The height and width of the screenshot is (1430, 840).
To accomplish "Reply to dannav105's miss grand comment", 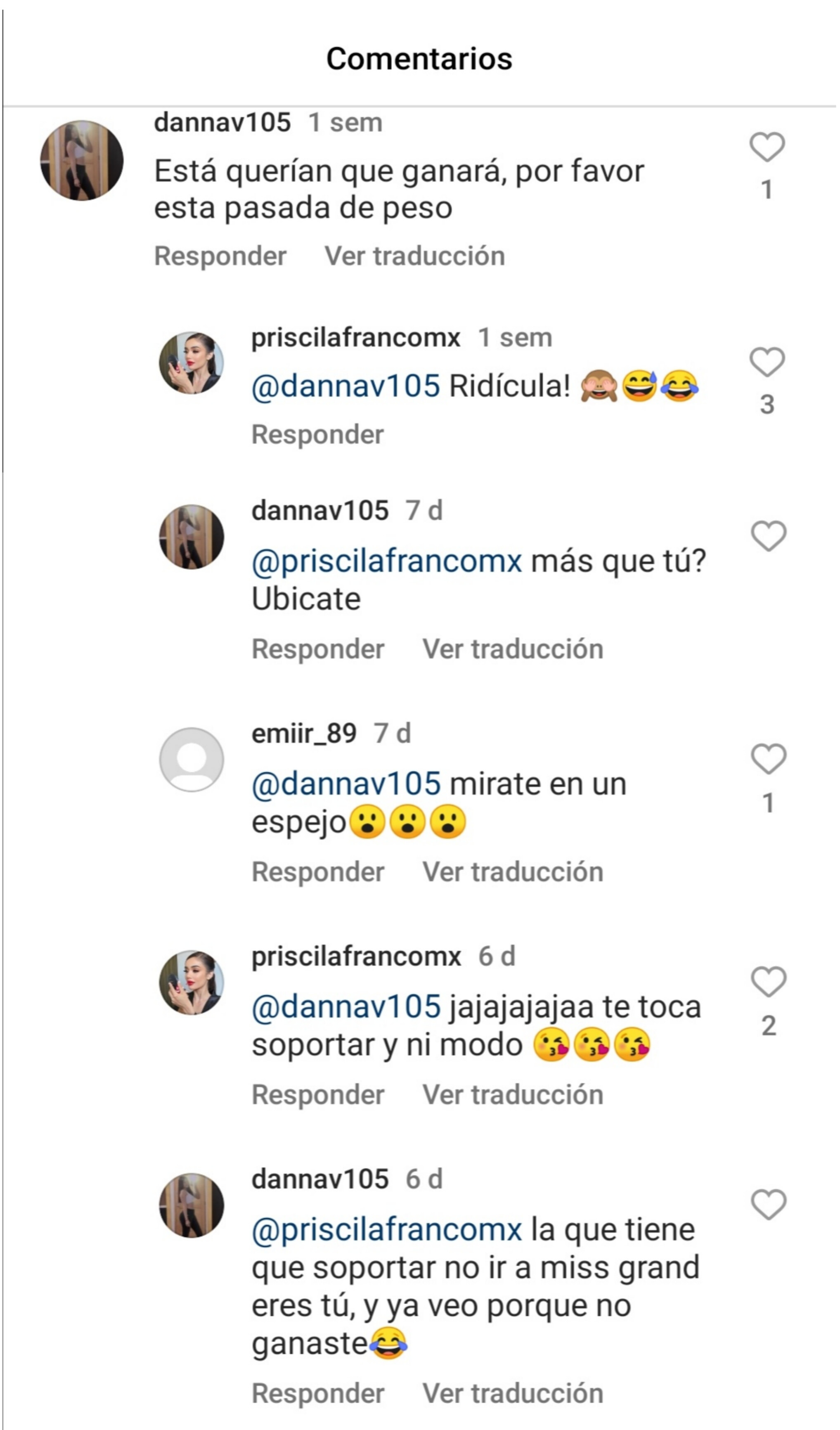I will [318, 1393].
